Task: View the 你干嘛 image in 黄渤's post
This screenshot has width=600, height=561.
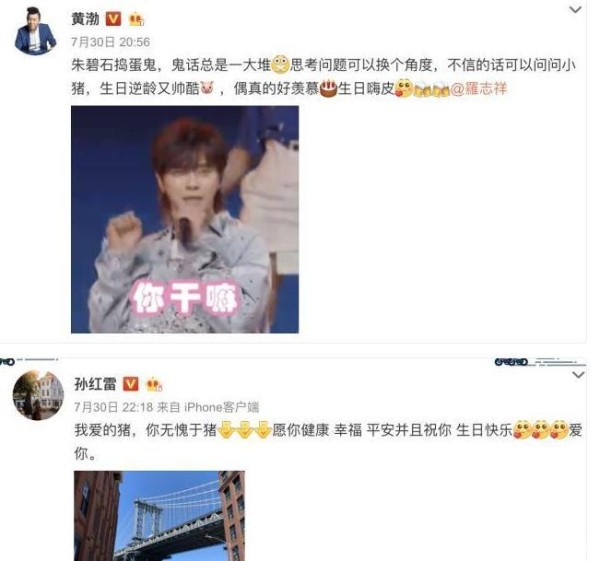Action: (x=185, y=219)
